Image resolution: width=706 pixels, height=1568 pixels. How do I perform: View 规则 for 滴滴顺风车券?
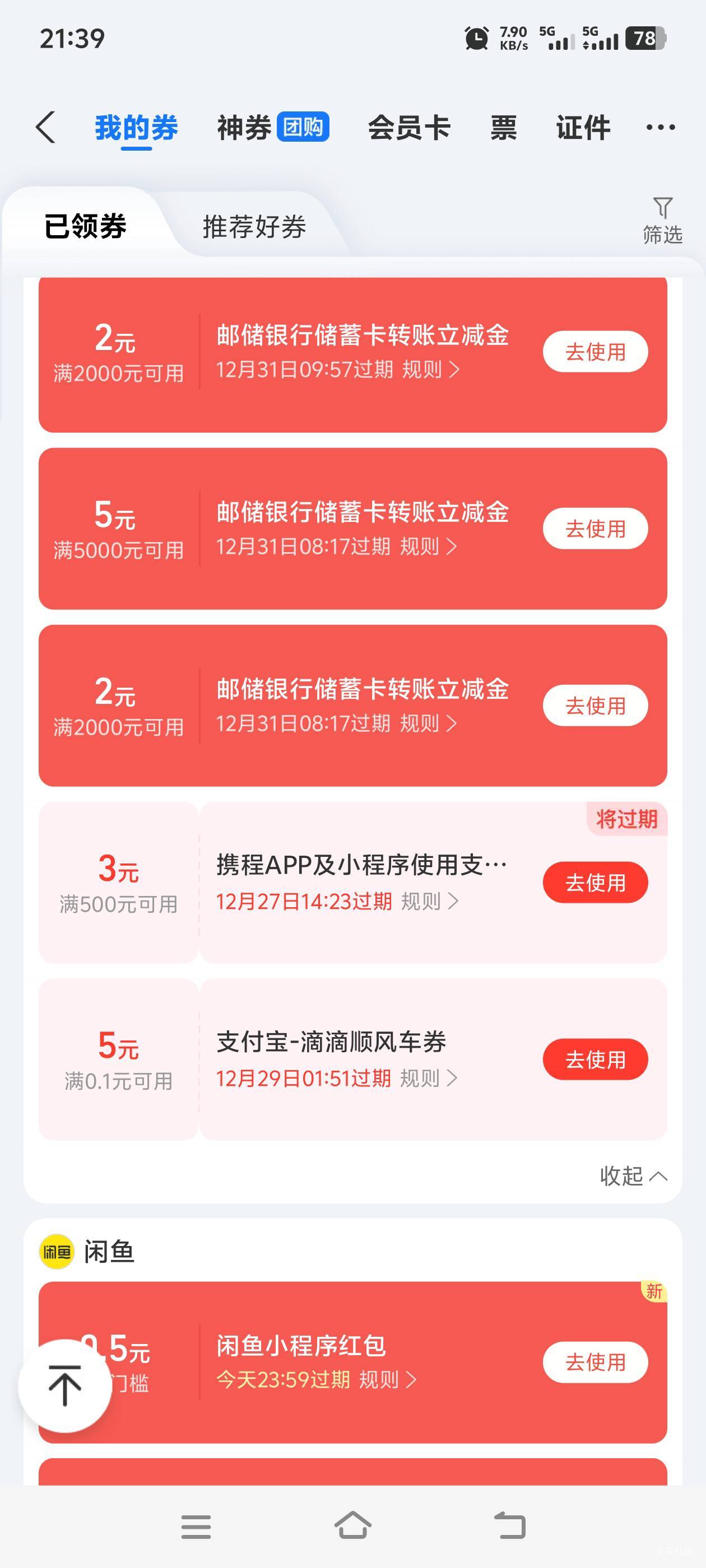(x=428, y=1078)
